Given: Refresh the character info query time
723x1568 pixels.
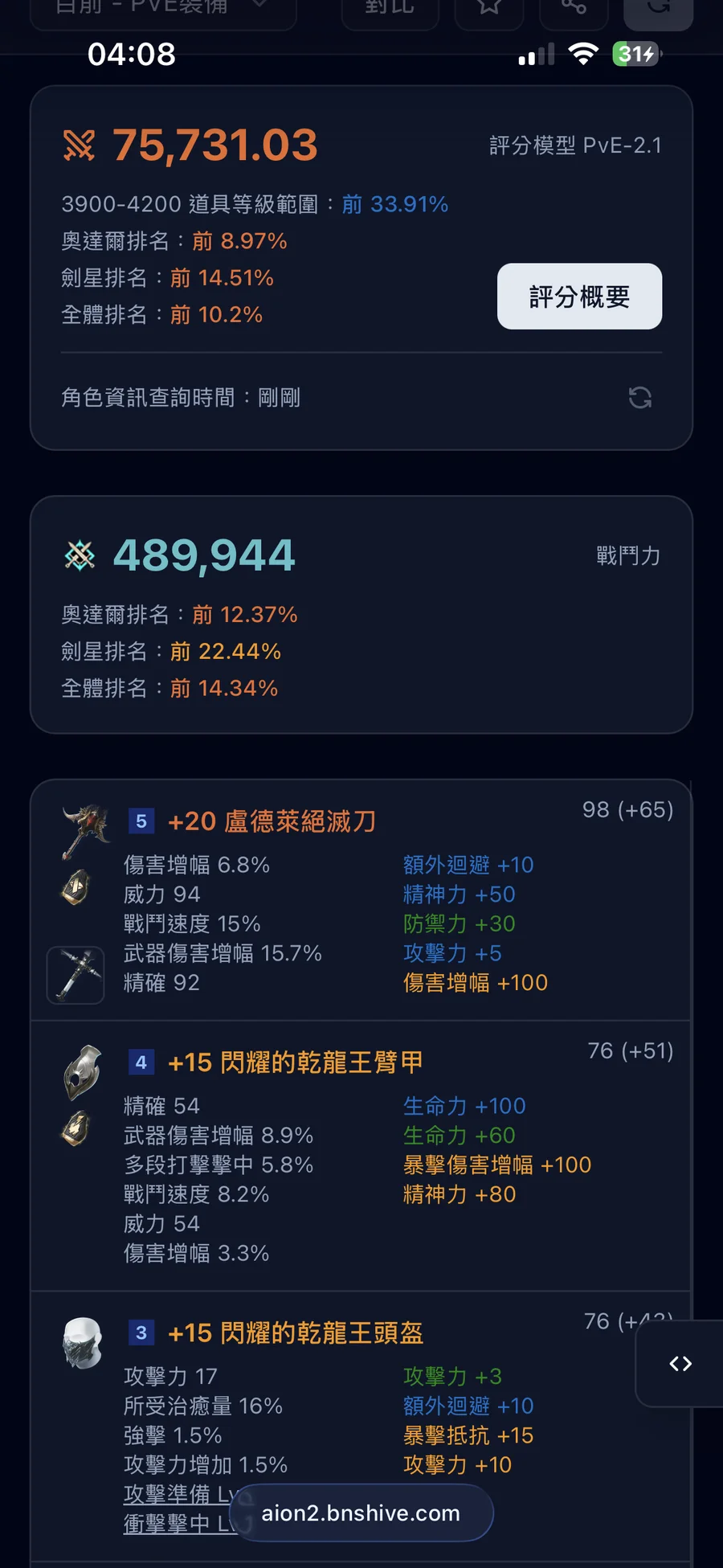Looking at the screenshot, I should click(x=639, y=397).
